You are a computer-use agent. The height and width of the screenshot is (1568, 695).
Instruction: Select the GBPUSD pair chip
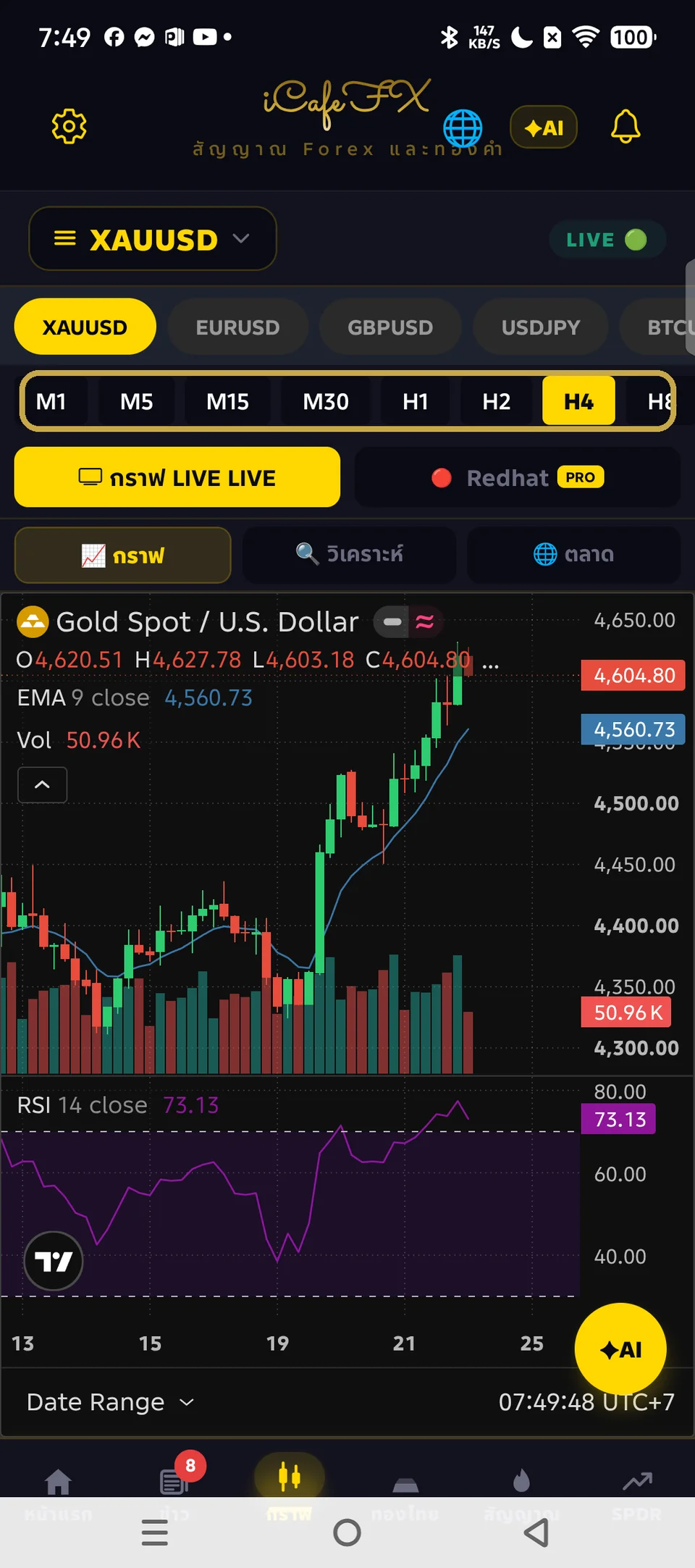point(390,327)
